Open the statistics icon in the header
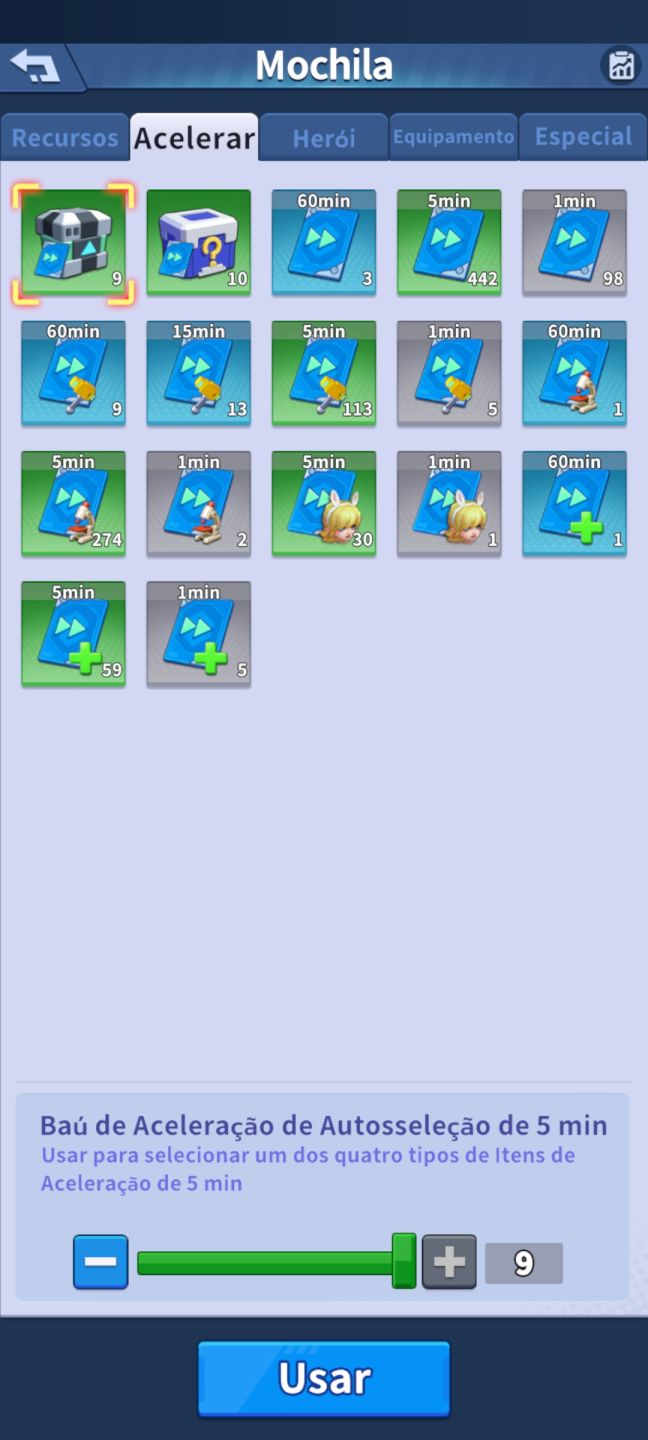 pos(620,66)
